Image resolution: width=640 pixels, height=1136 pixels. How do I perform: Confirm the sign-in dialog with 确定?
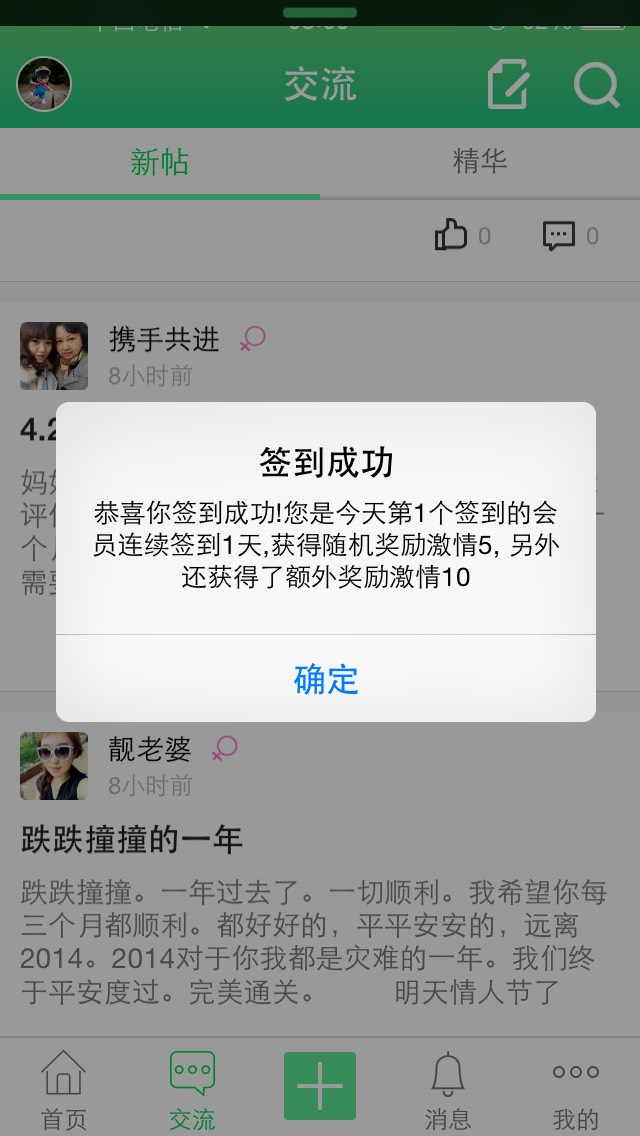click(326, 679)
